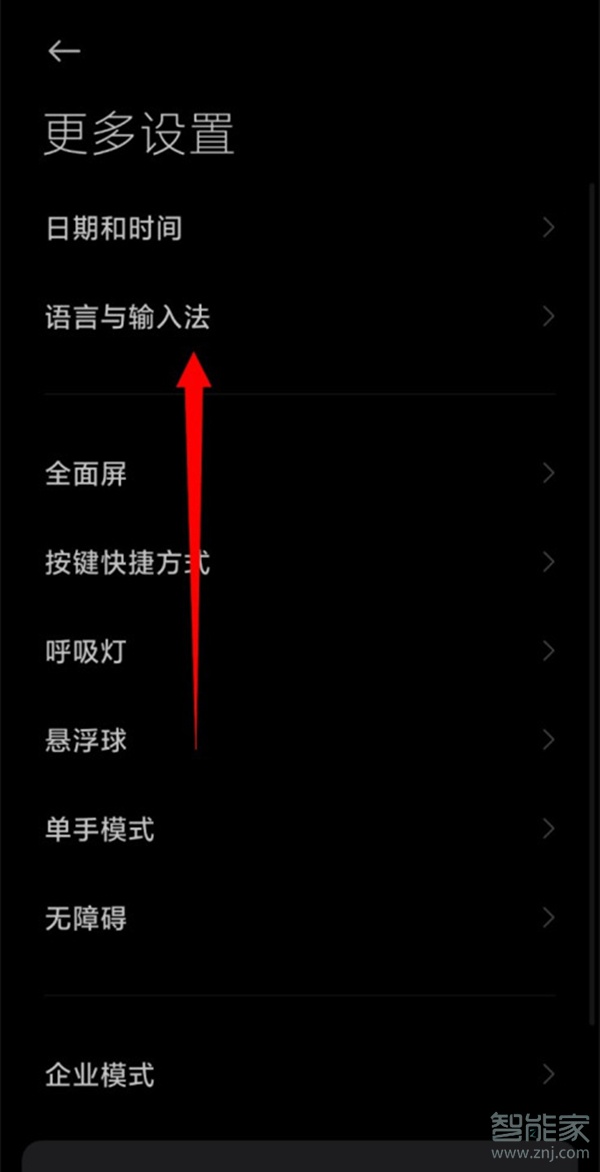Go back using the top arrow

[x=64, y=52]
